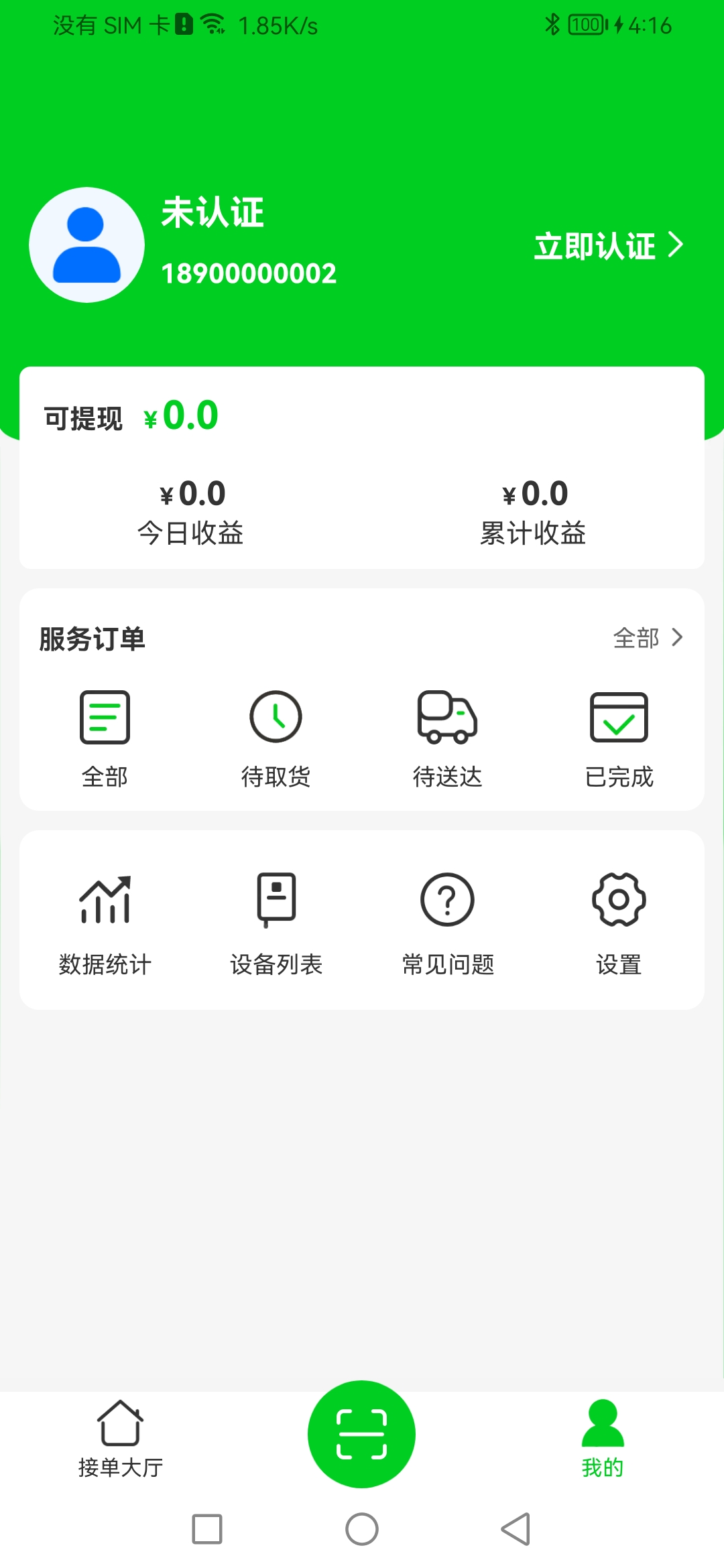The width and height of the screenshot is (724, 1568).
Task: Expand the chevron beside 全部
Action: coord(678,639)
